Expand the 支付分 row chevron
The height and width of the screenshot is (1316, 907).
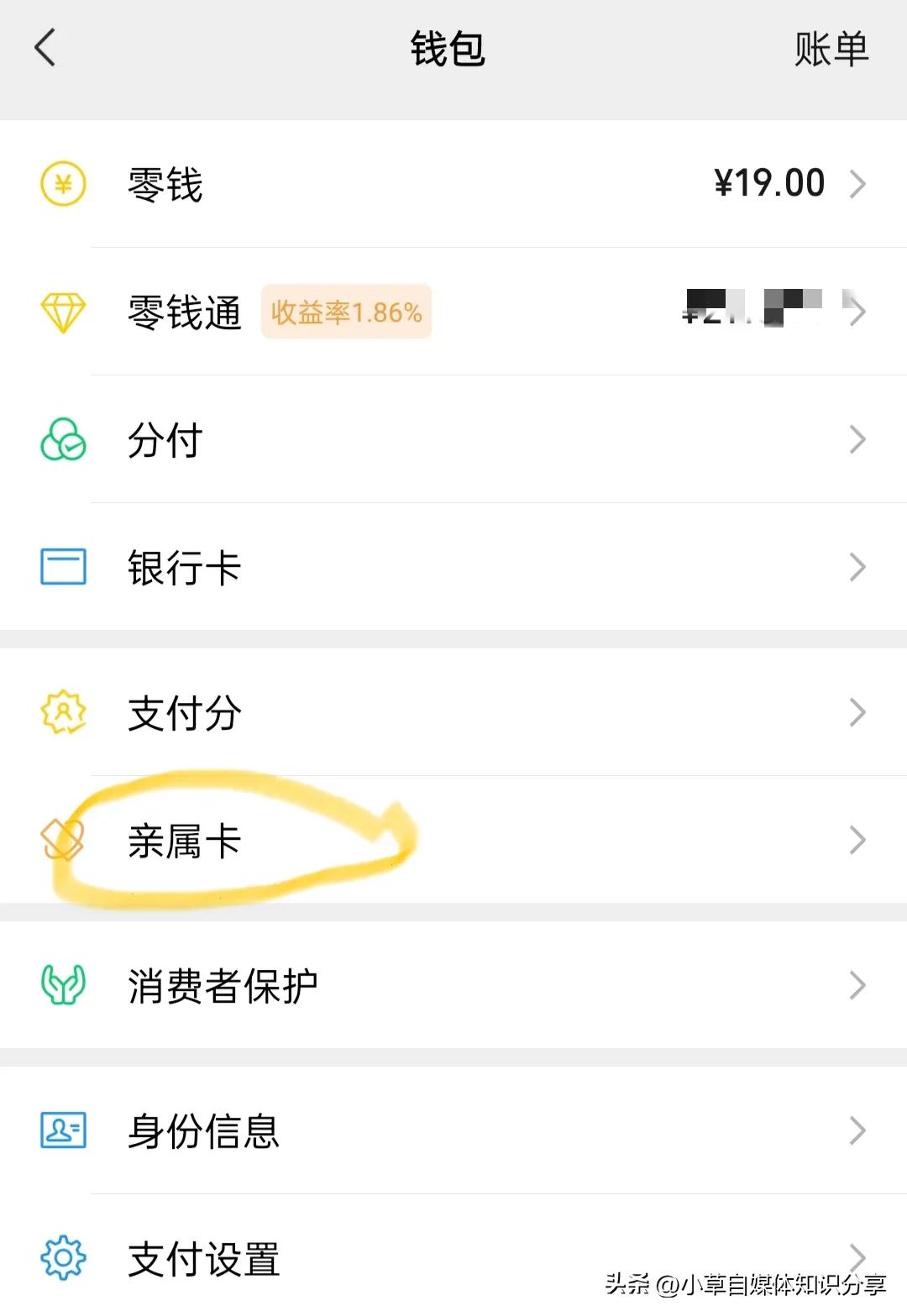coord(858,712)
